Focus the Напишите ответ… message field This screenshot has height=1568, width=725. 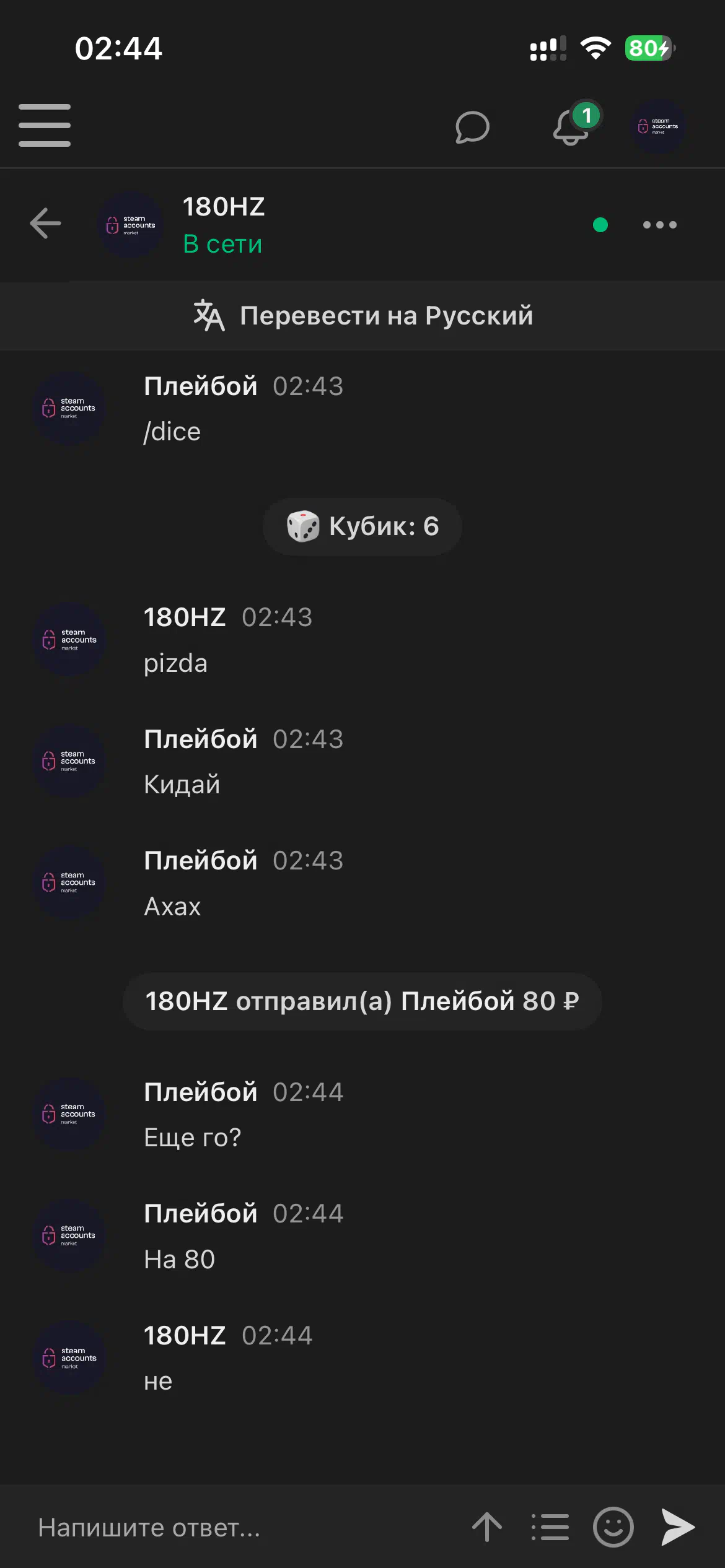click(235, 1528)
